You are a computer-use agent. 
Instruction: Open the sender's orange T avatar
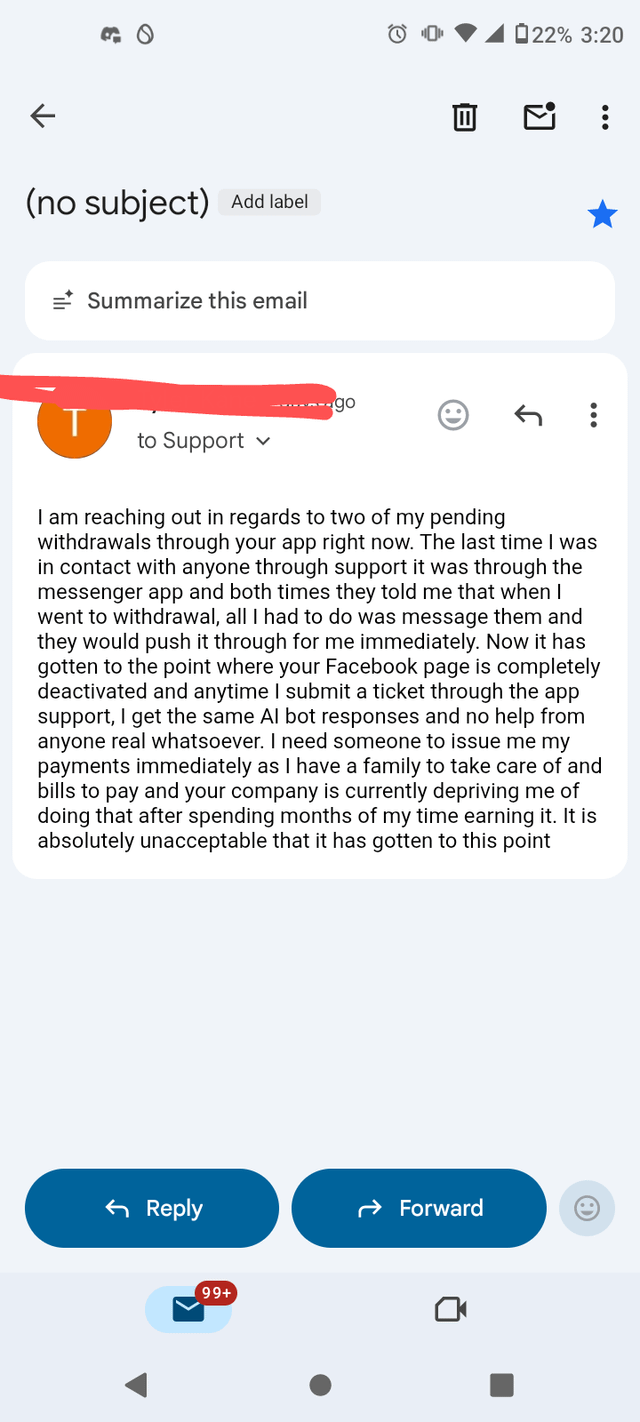74,423
